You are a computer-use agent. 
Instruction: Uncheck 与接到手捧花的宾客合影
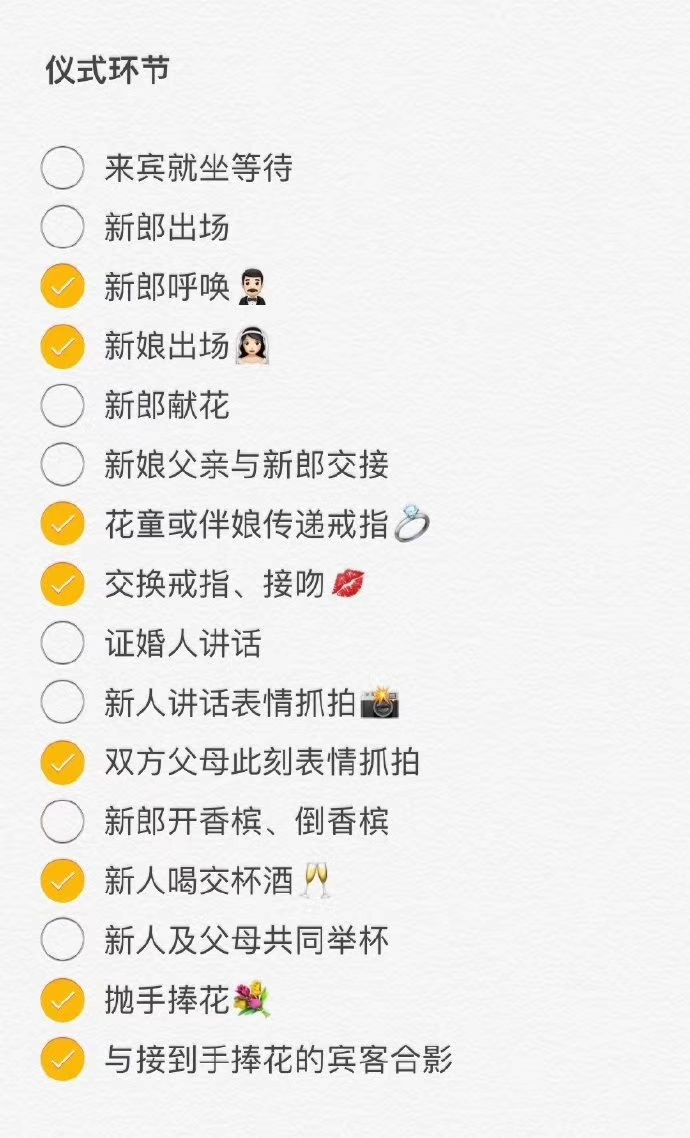tap(62, 1059)
